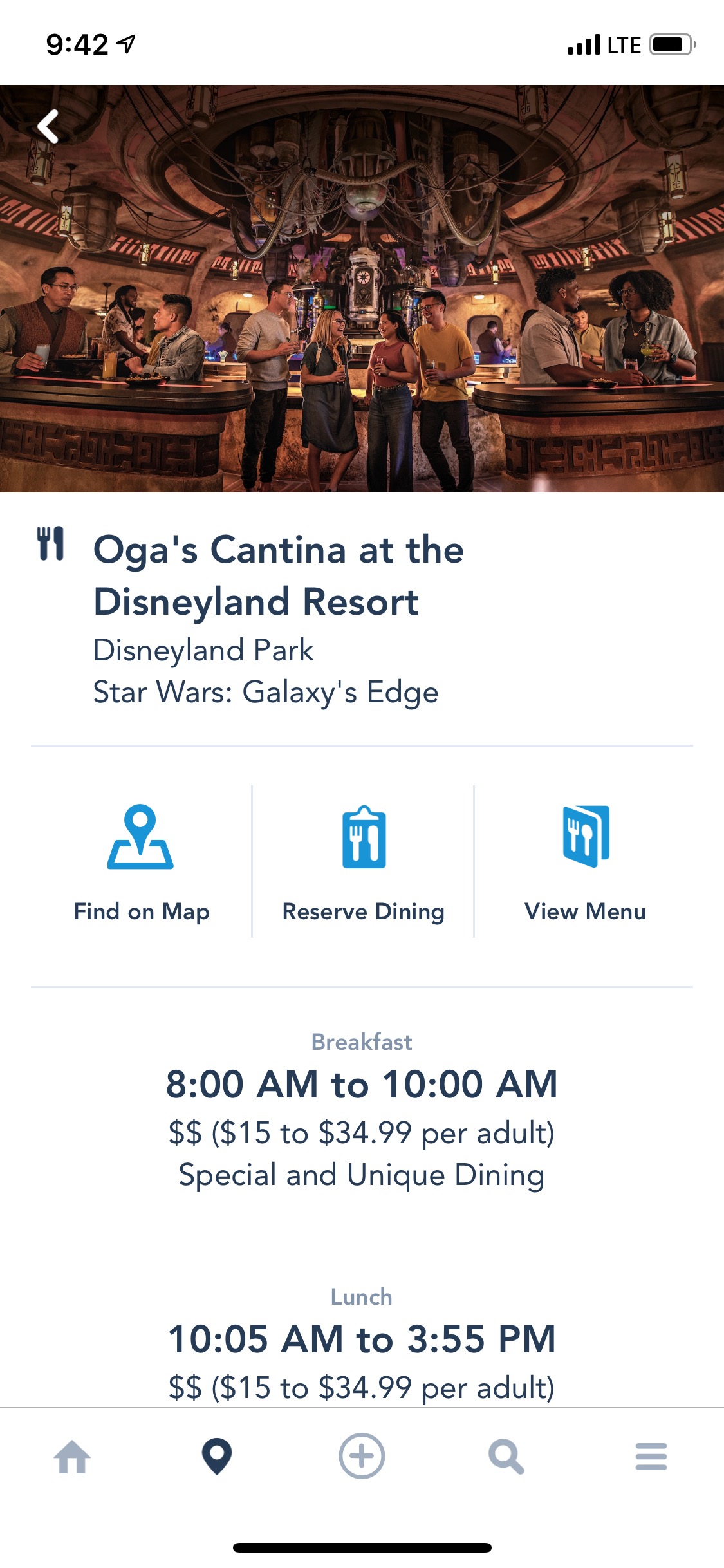Screen dimensions: 724x1568
Task: Open the hamburger menu tab
Action: click(x=651, y=1456)
